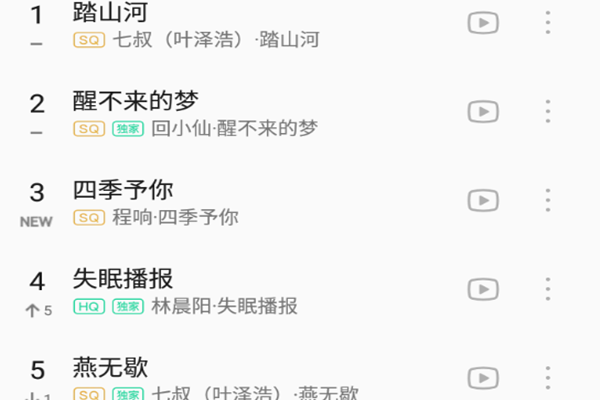
Task: Watch the video for 燕无歇
Action: [x=483, y=378]
